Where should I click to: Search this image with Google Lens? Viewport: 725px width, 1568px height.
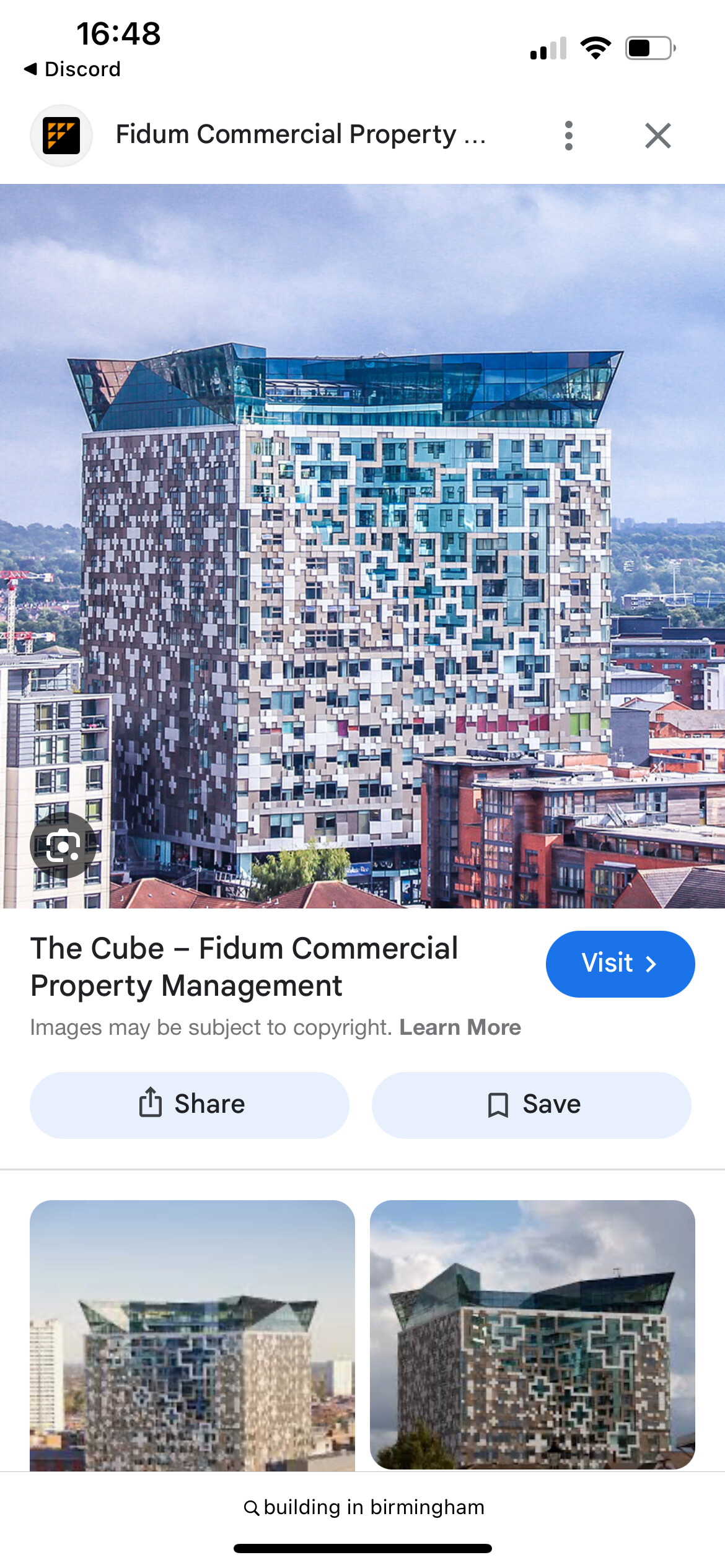pos(63,845)
